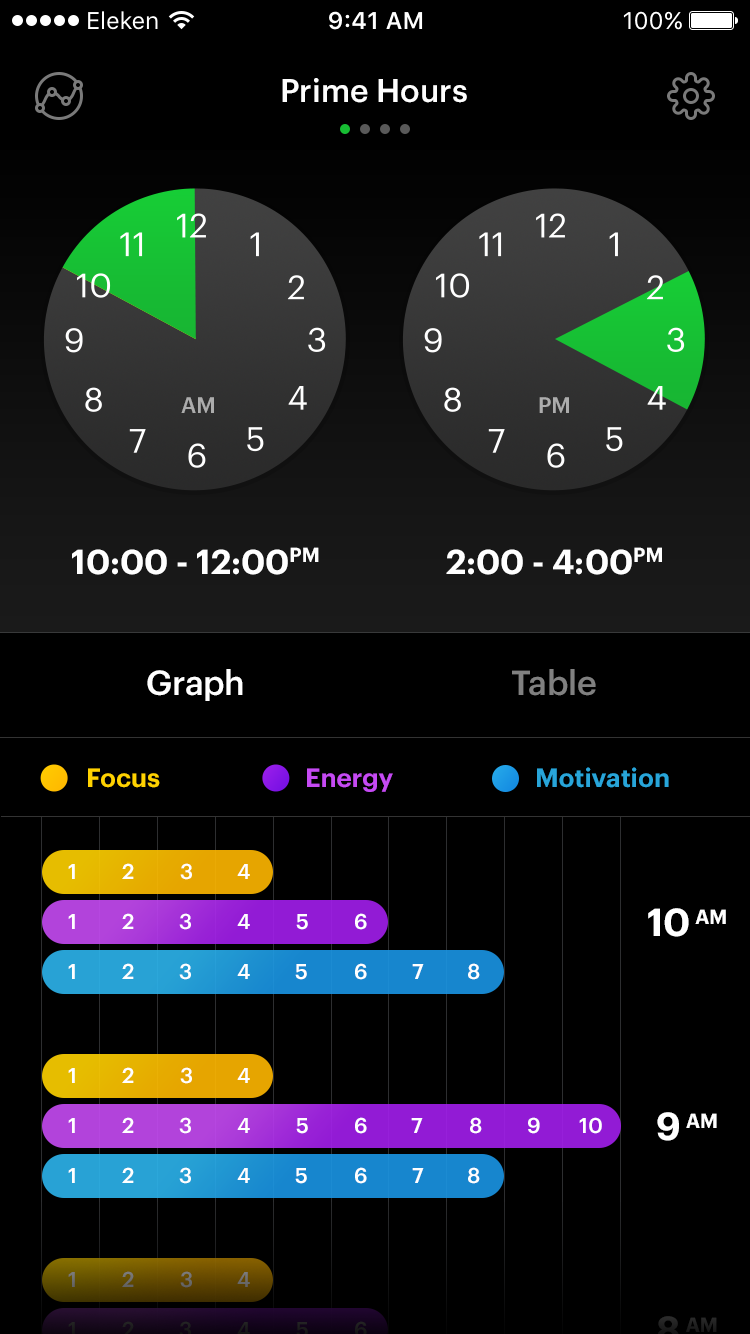Toggle the Focus legend filter
This screenshot has width=750, height=1334.
[x=100, y=778]
